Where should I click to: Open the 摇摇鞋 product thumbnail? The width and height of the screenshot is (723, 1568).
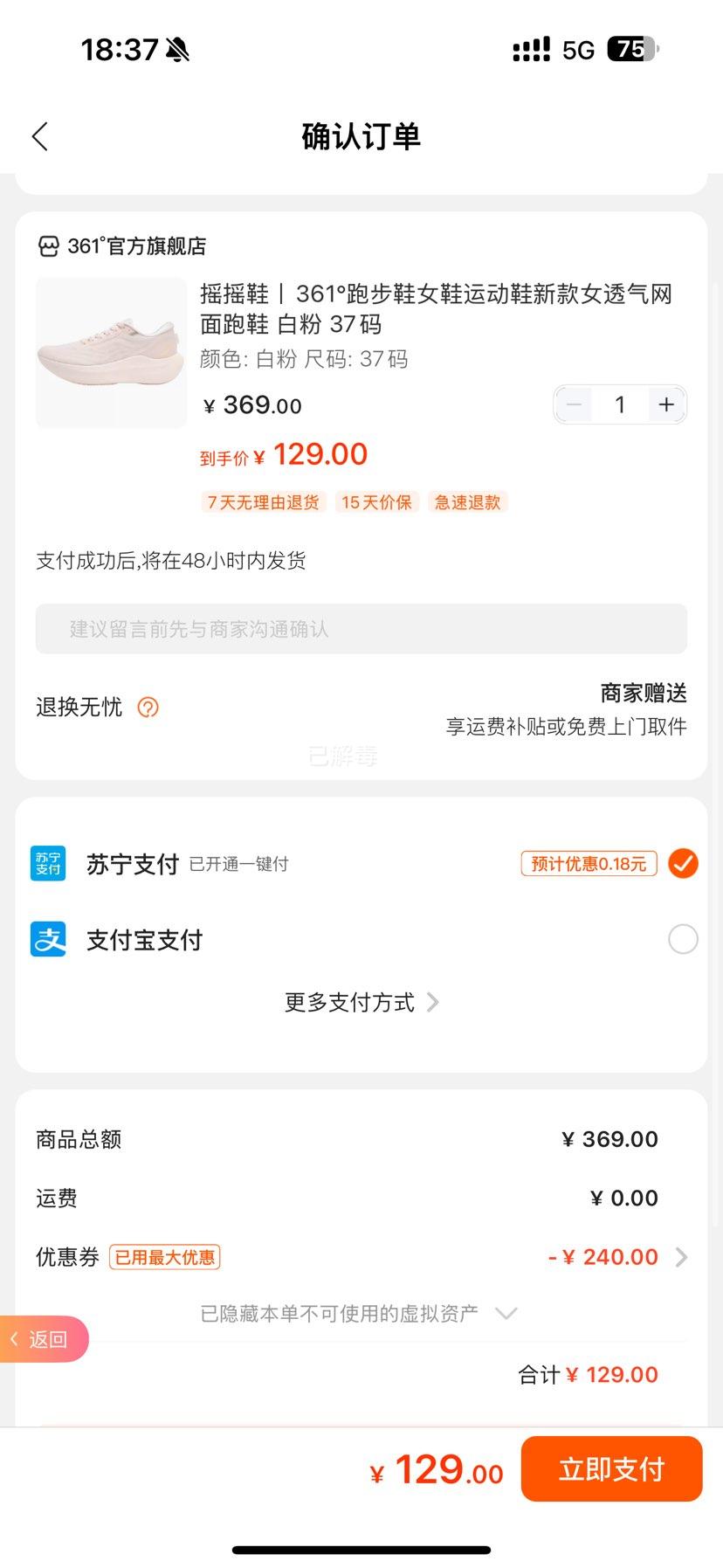point(111,352)
